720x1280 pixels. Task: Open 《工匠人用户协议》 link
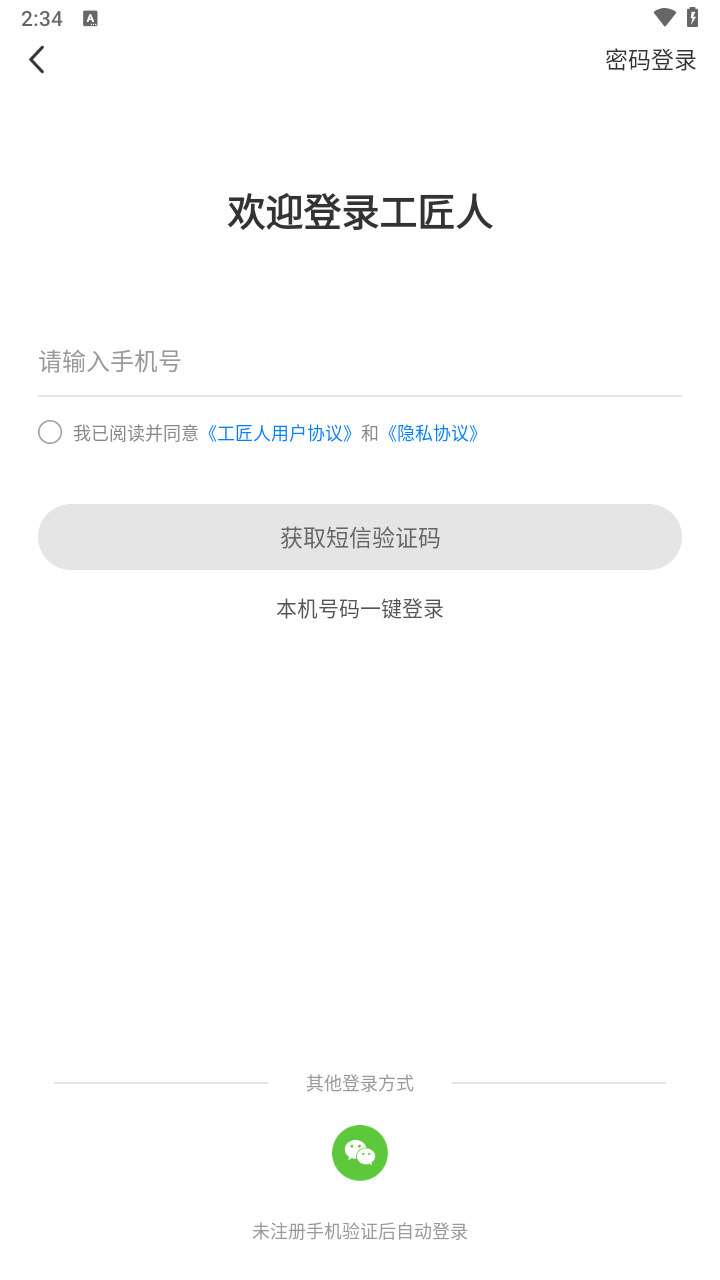pyautogui.click(x=280, y=433)
